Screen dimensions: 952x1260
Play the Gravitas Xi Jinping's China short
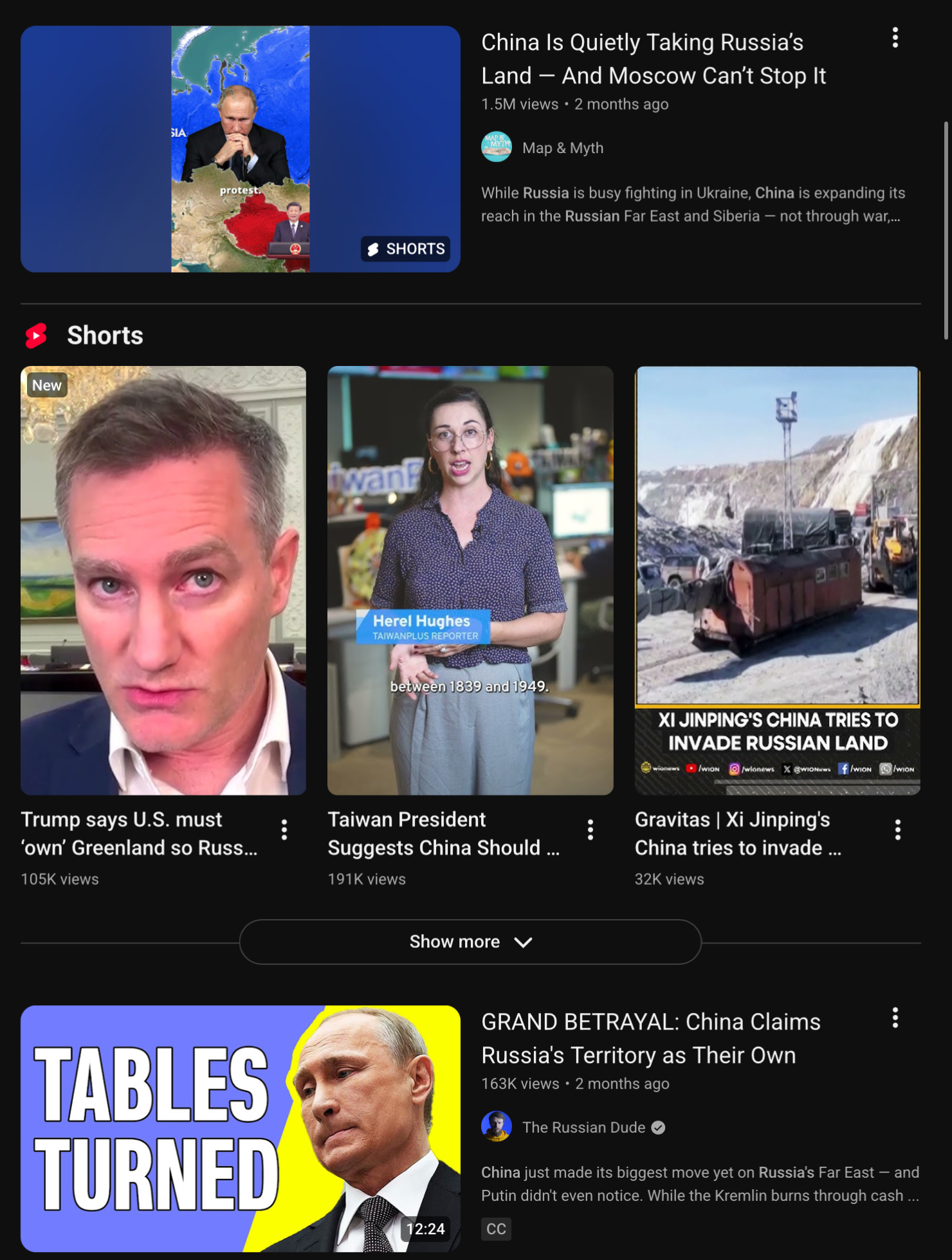tap(777, 580)
